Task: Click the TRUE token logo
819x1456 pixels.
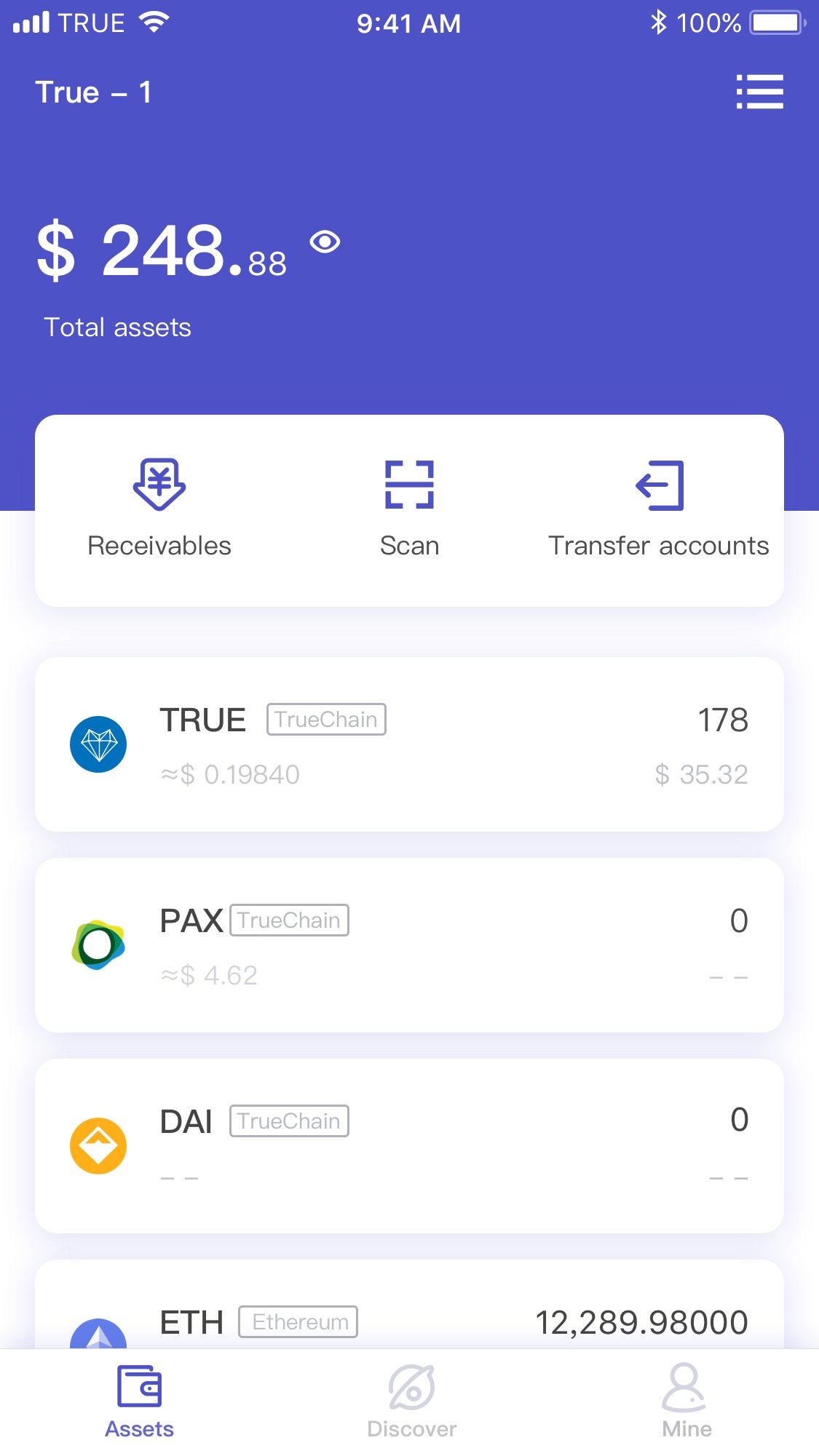Action: tap(98, 744)
